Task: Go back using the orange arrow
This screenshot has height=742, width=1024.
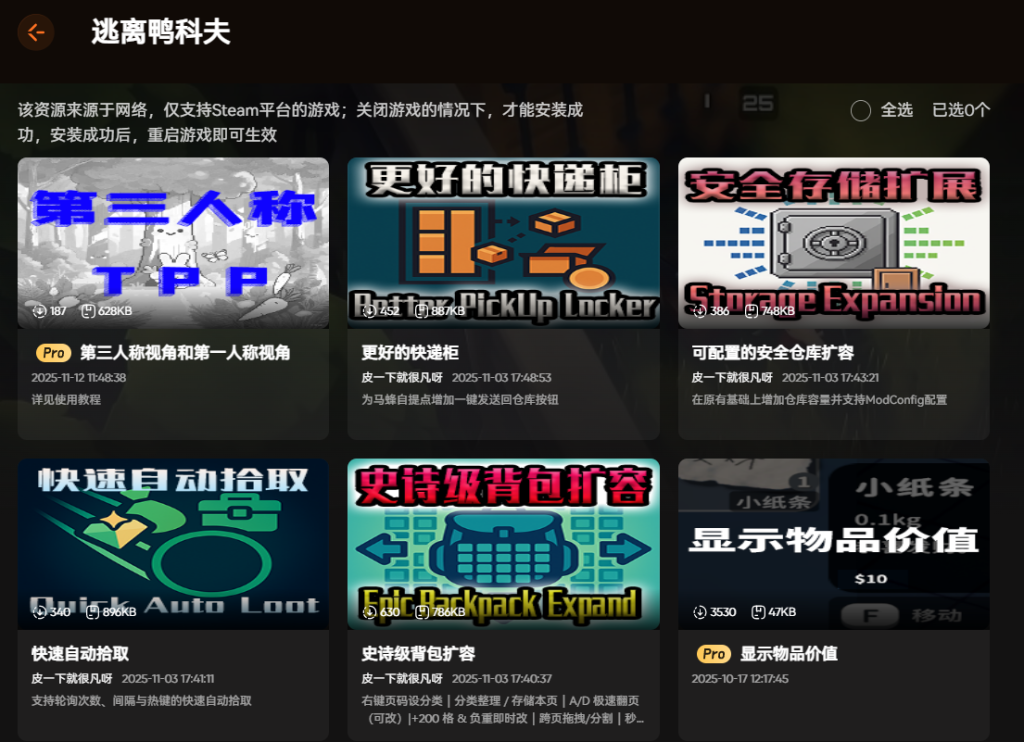Action: [36, 32]
